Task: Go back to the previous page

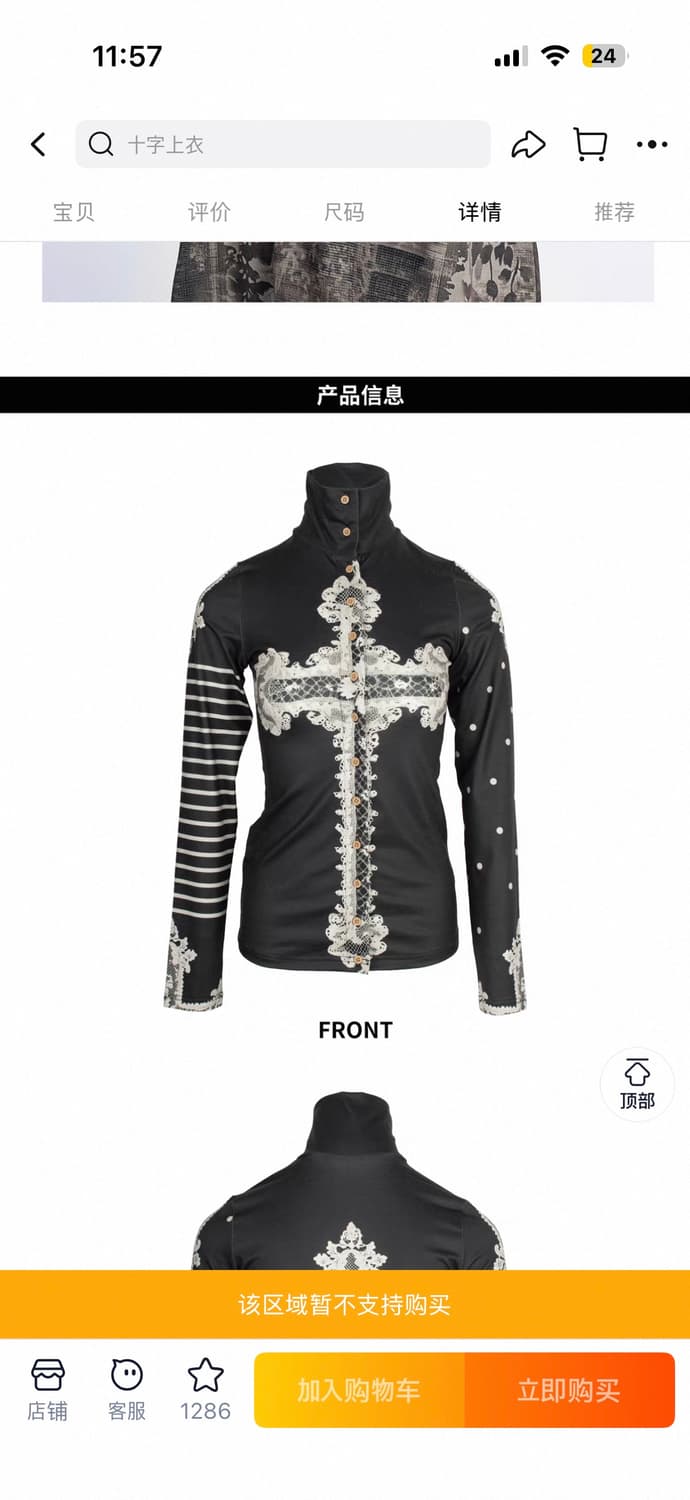Action: point(38,145)
